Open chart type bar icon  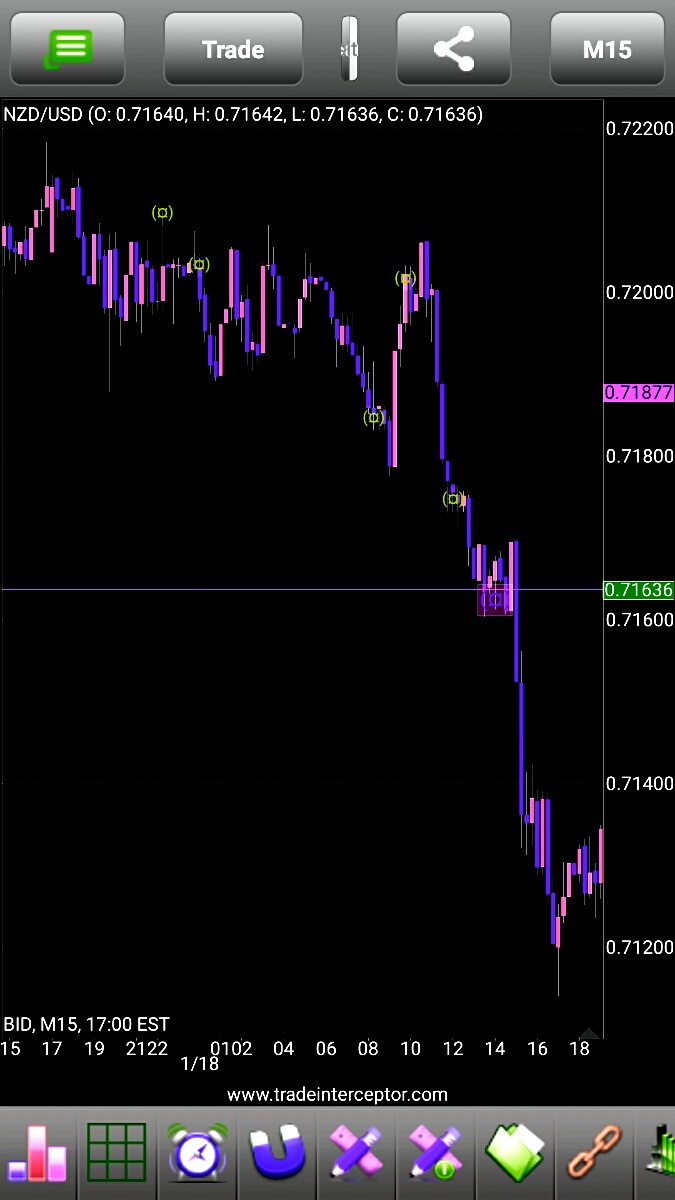(38, 1153)
